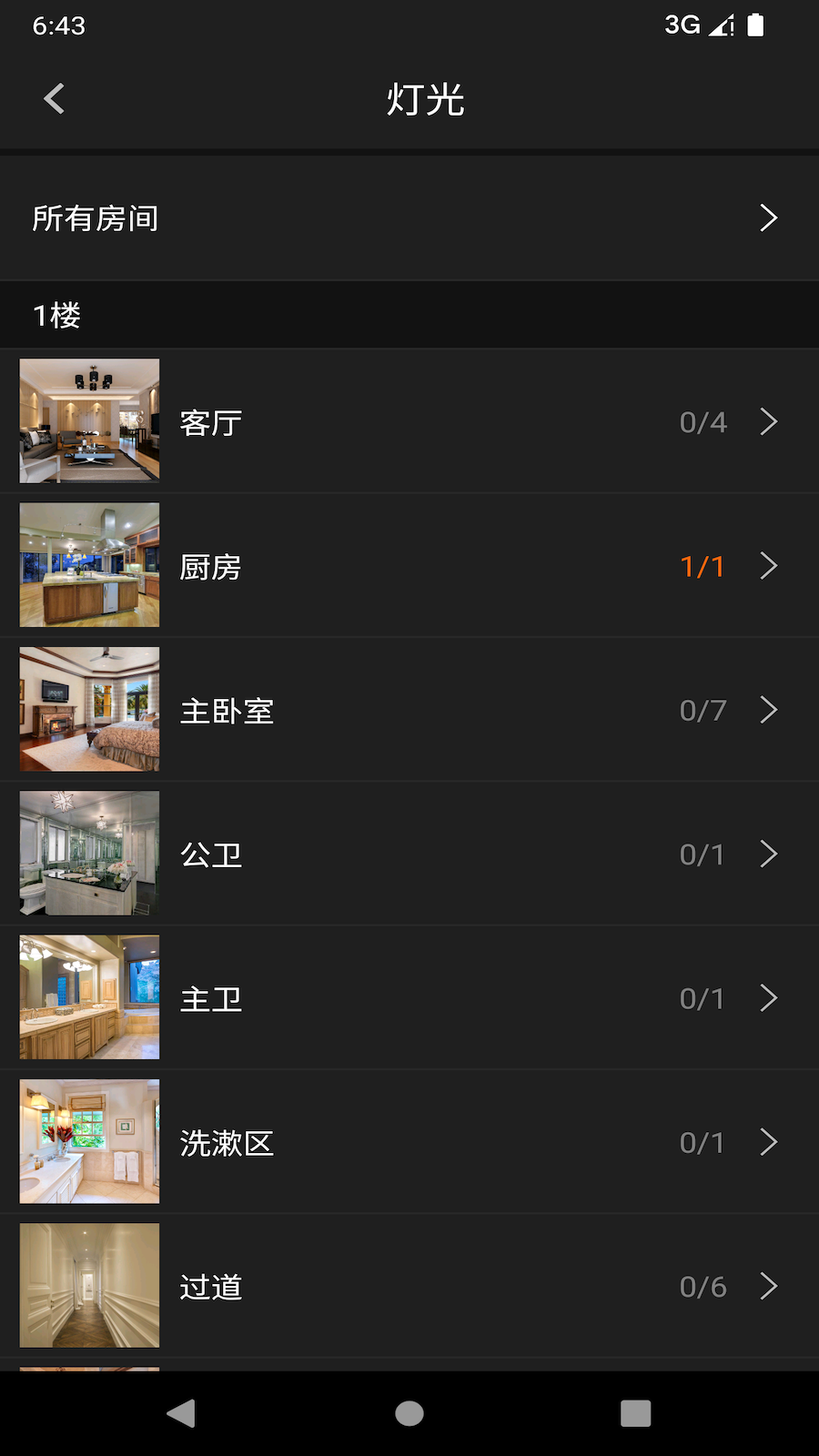Select the 所有房间 list entry
This screenshot has height=1456, width=819.
(409, 218)
